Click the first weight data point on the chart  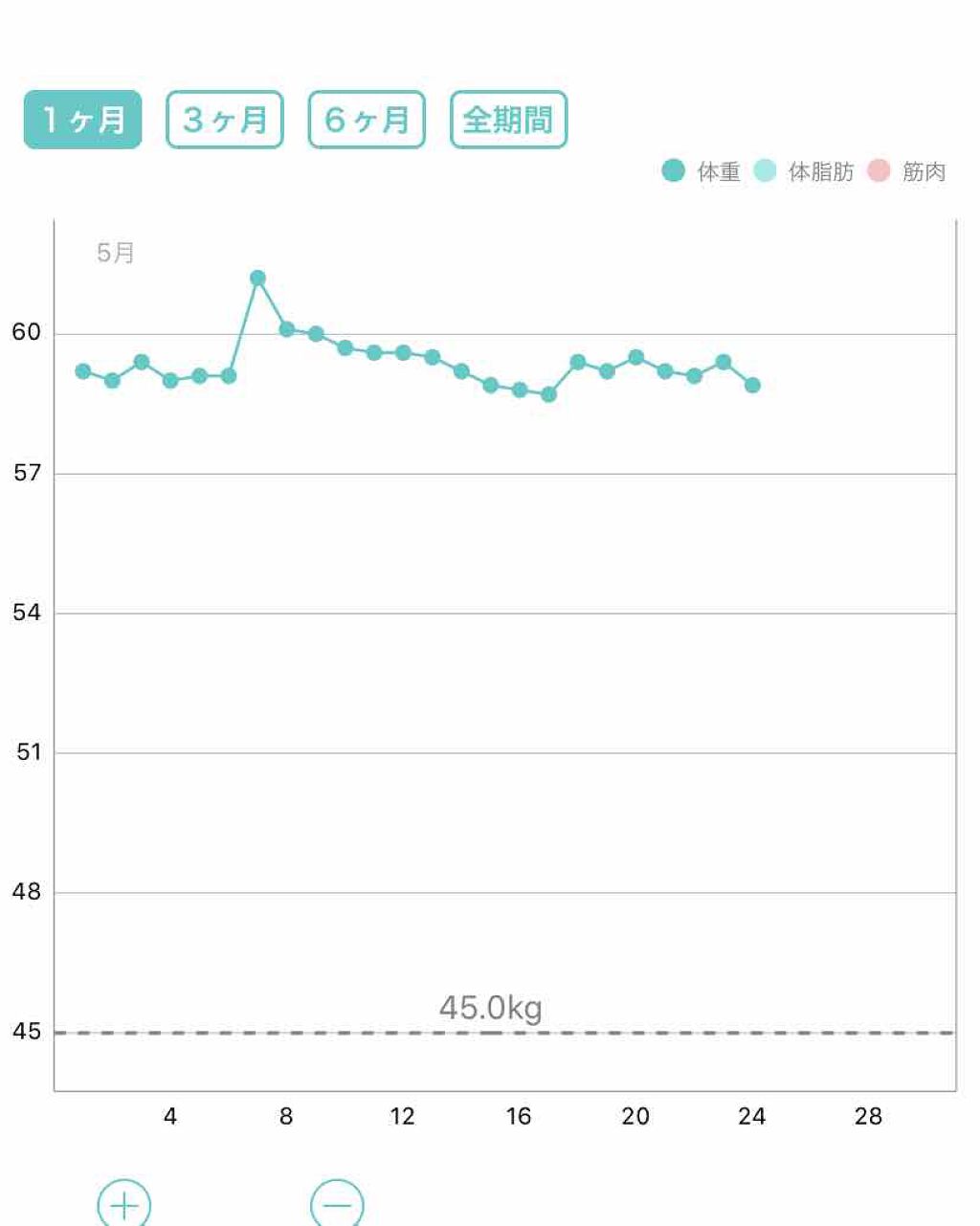(82, 370)
